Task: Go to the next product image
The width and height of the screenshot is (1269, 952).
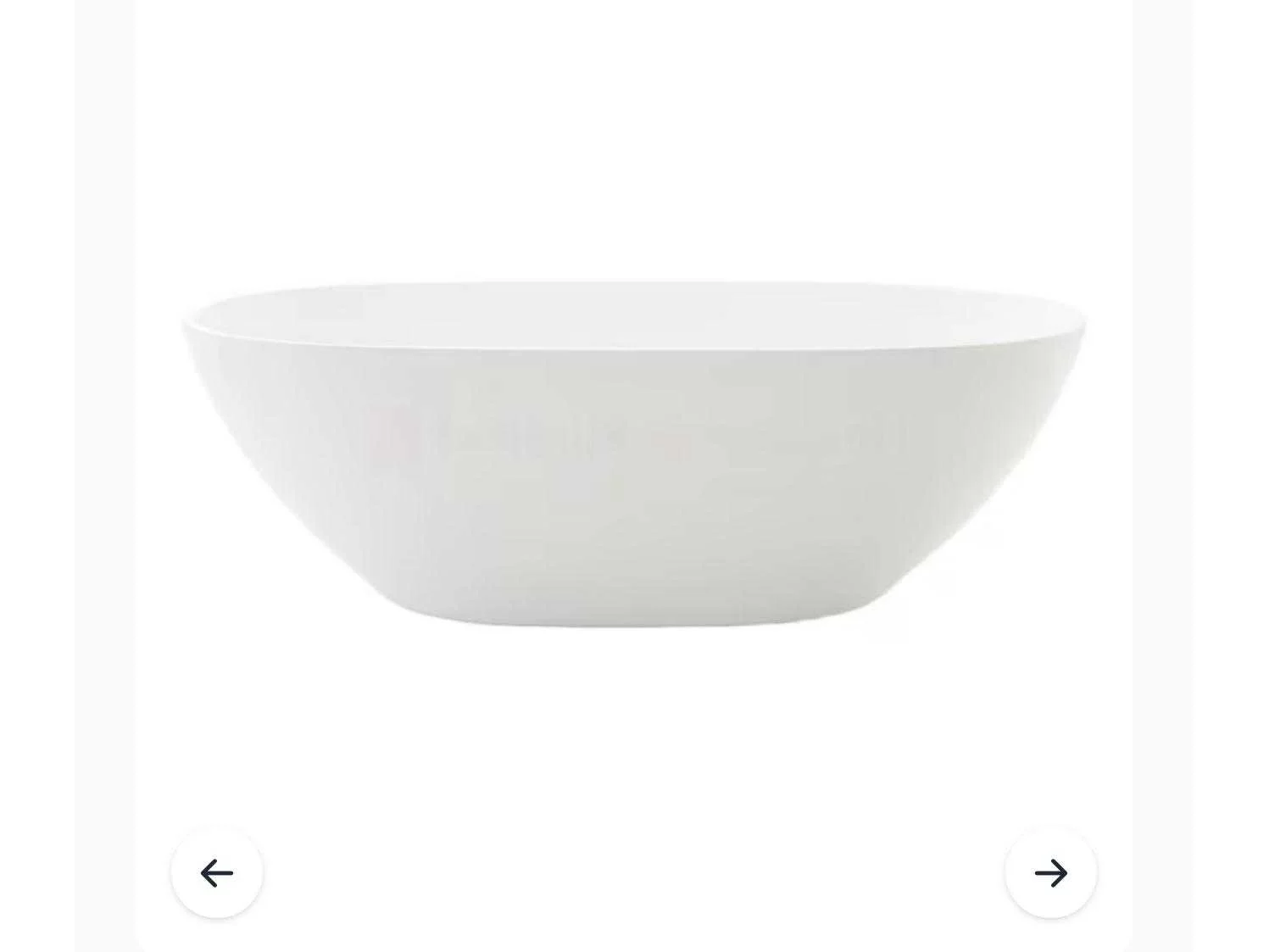Action: point(1050,872)
